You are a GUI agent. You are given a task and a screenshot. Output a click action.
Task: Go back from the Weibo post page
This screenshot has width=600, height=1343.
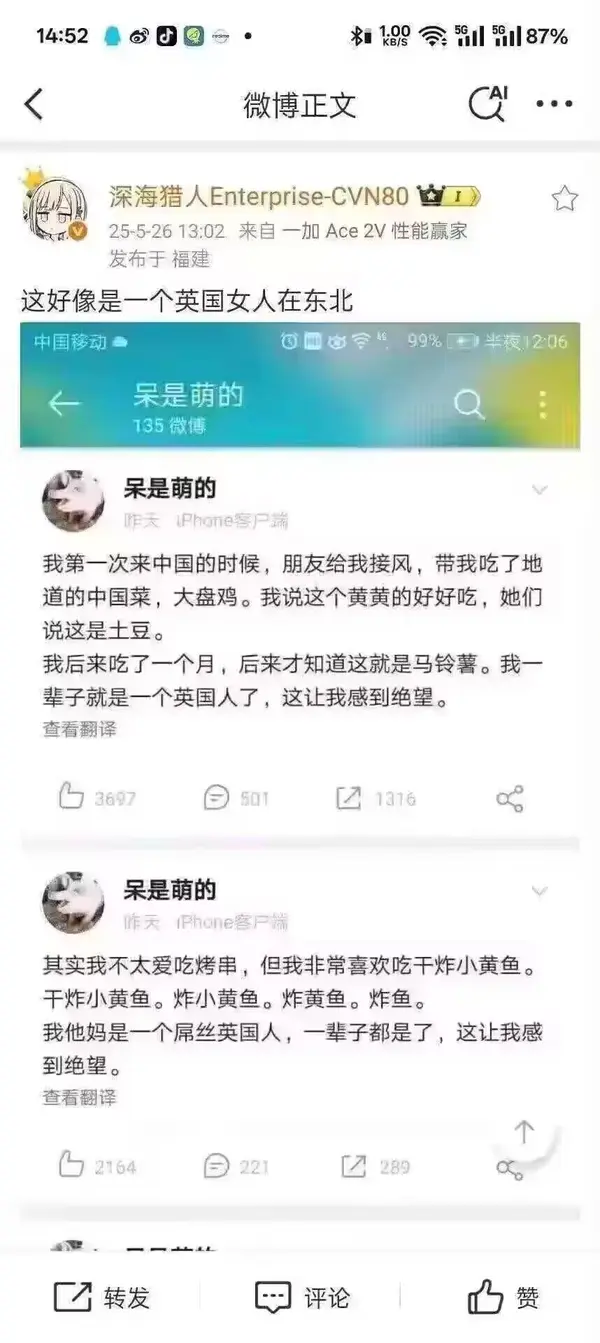[34, 104]
